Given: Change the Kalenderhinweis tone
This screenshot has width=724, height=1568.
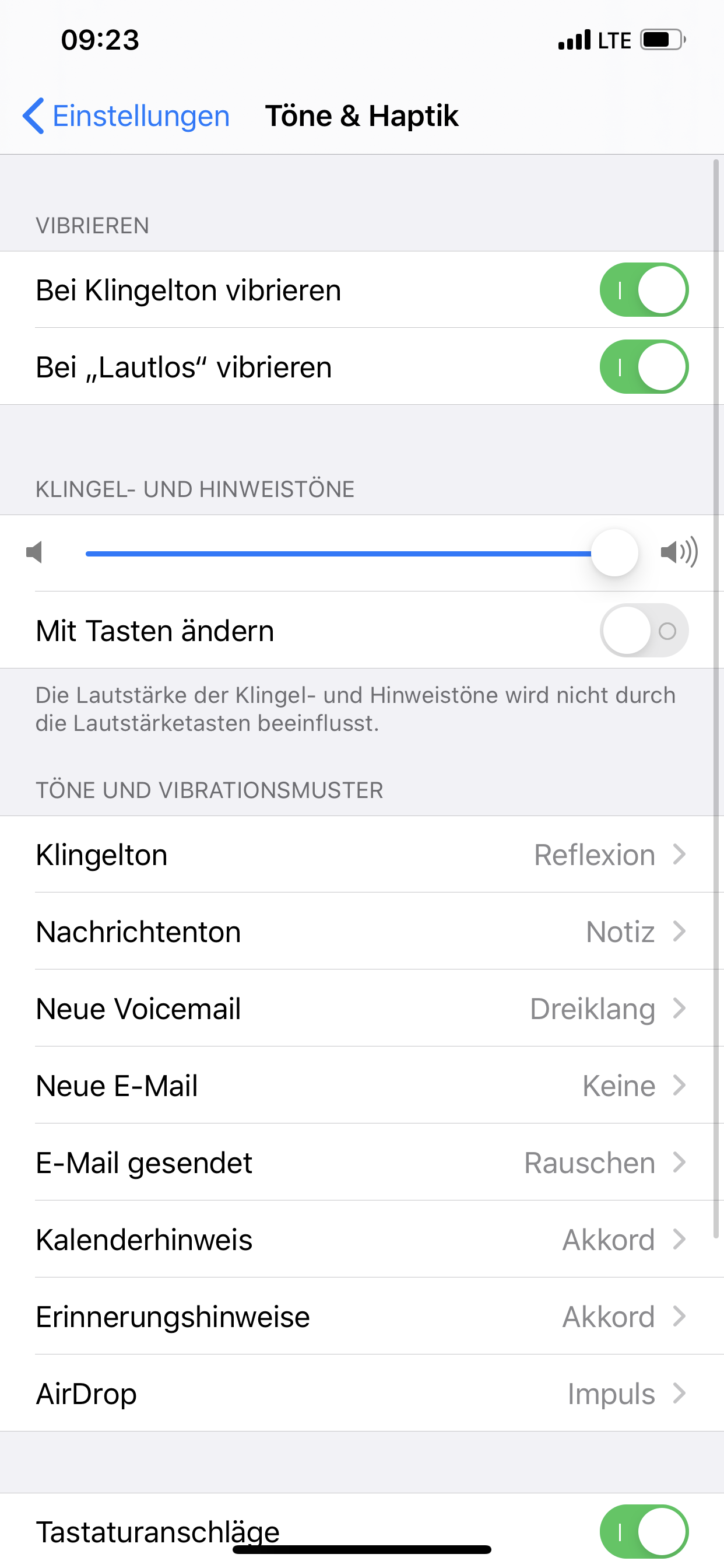Looking at the screenshot, I should [x=361, y=1240].
